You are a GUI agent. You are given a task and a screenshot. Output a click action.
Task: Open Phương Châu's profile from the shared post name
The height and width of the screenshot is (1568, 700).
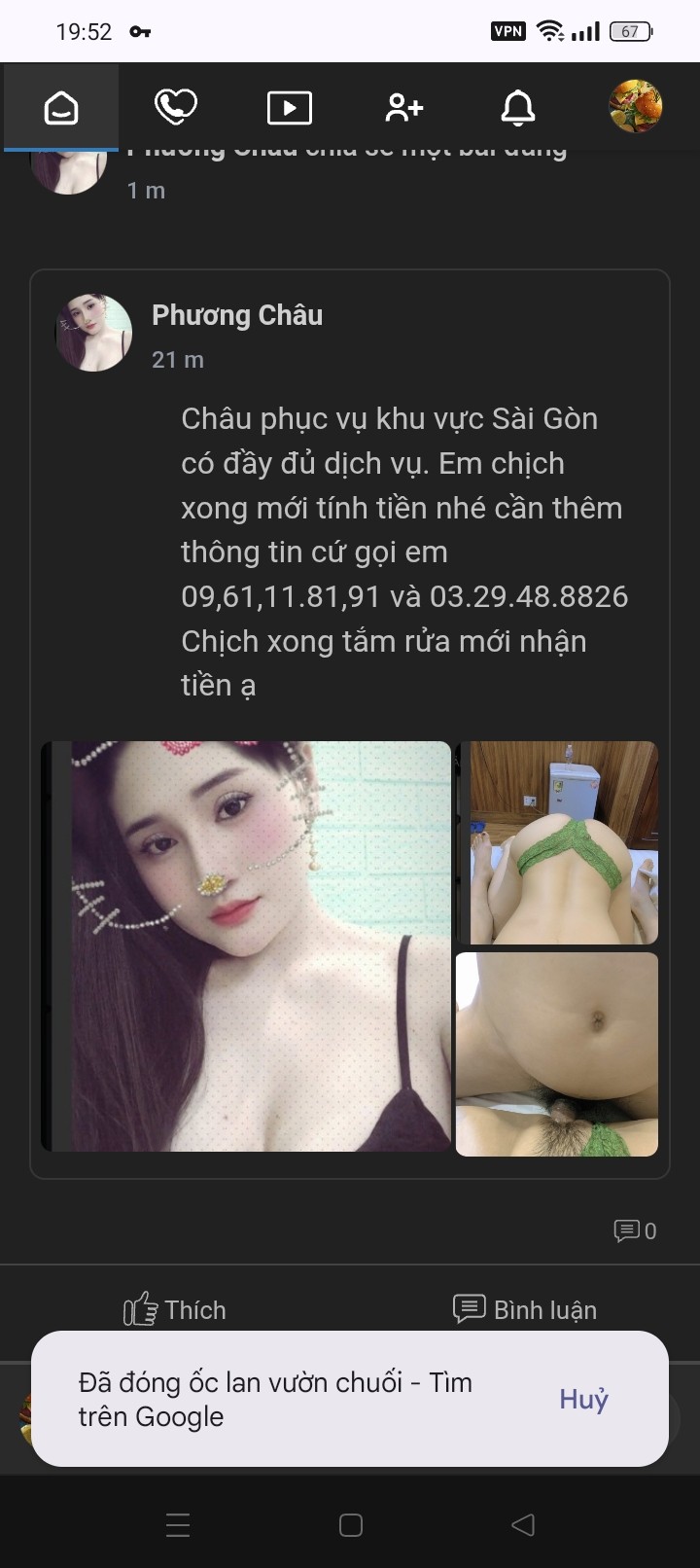237,315
